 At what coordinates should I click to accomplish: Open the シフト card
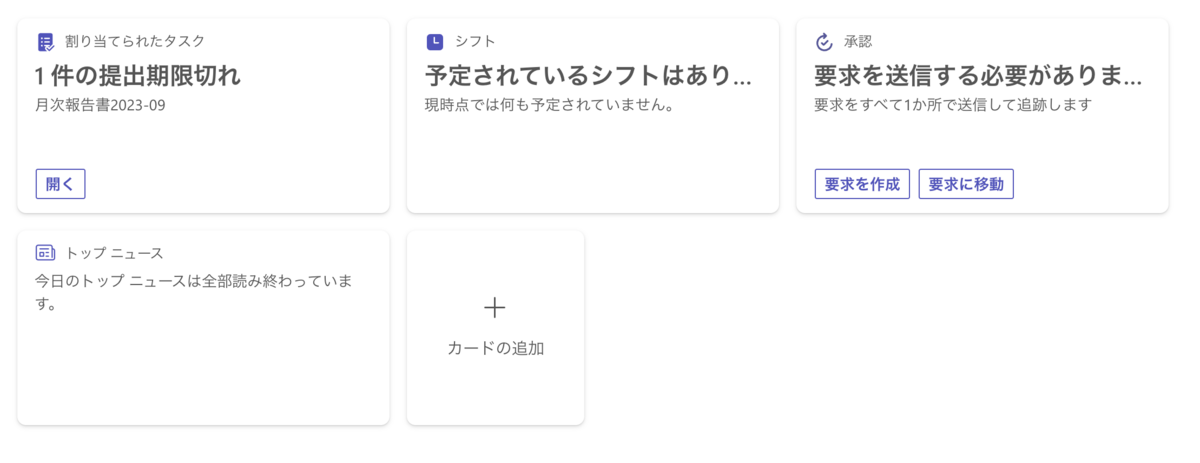[592, 115]
